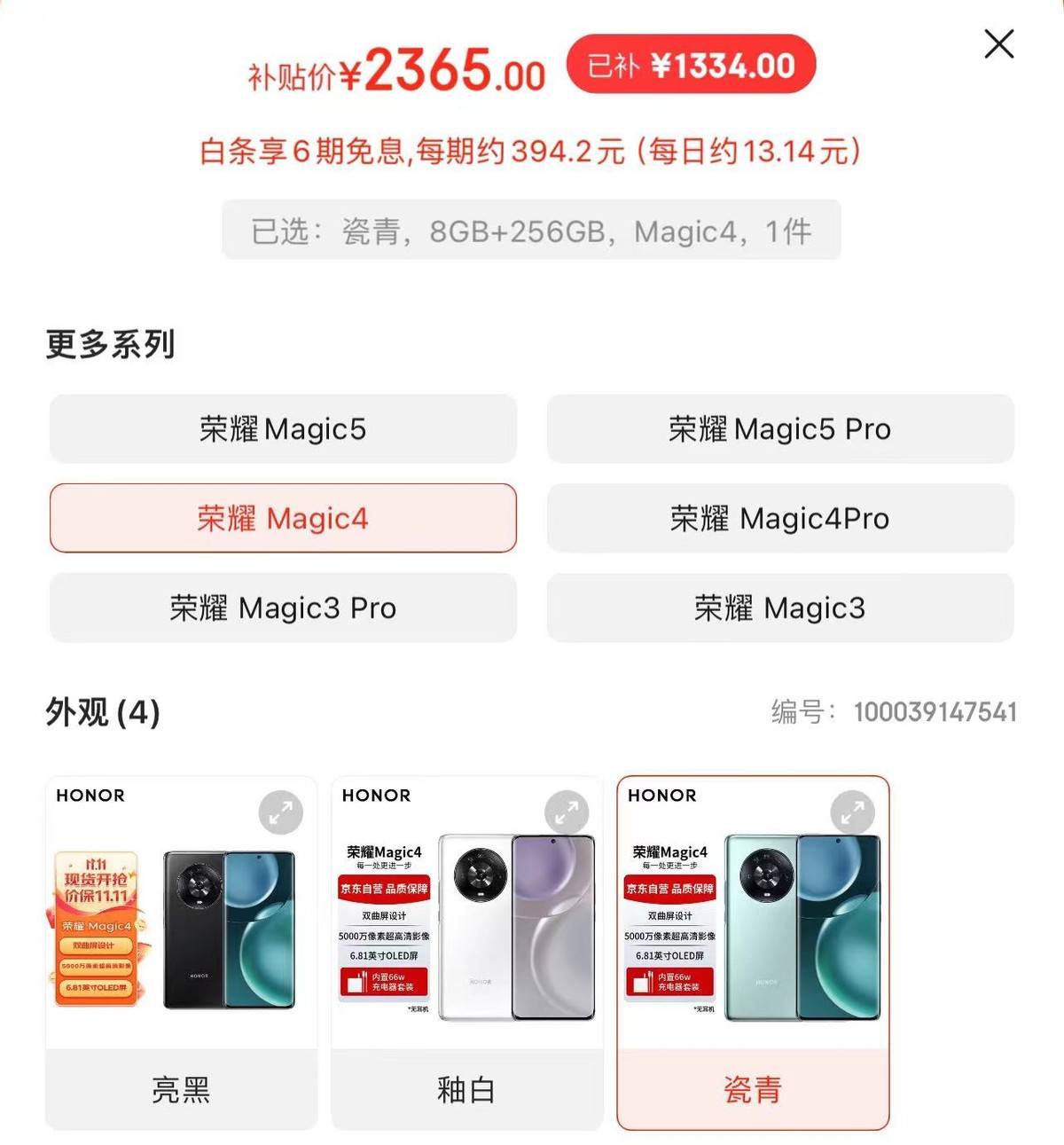The width and height of the screenshot is (1064, 1145).
Task: Select the 荣耀 Magic3 series
Action: [x=779, y=608]
